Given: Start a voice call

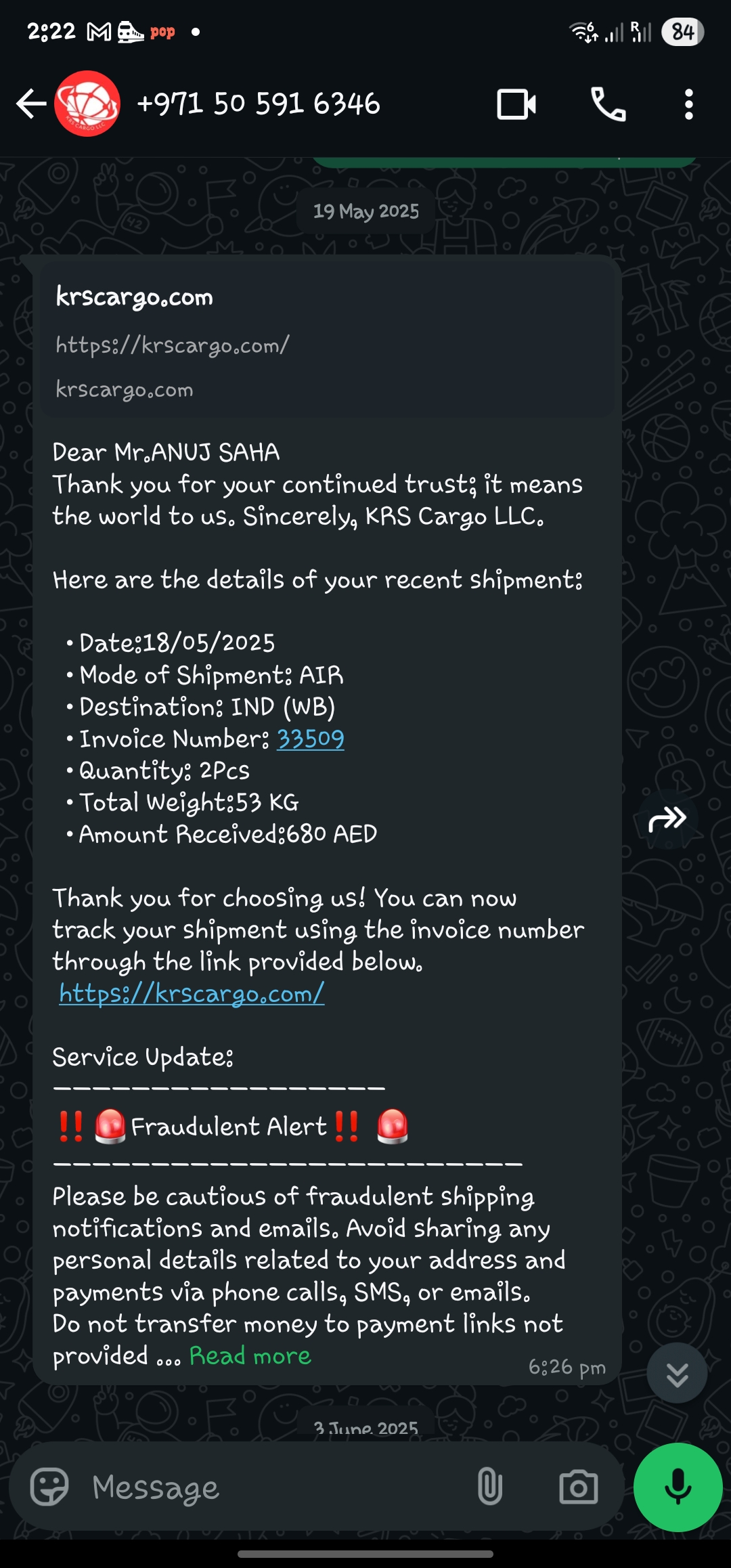Looking at the screenshot, I should point(608,104).
